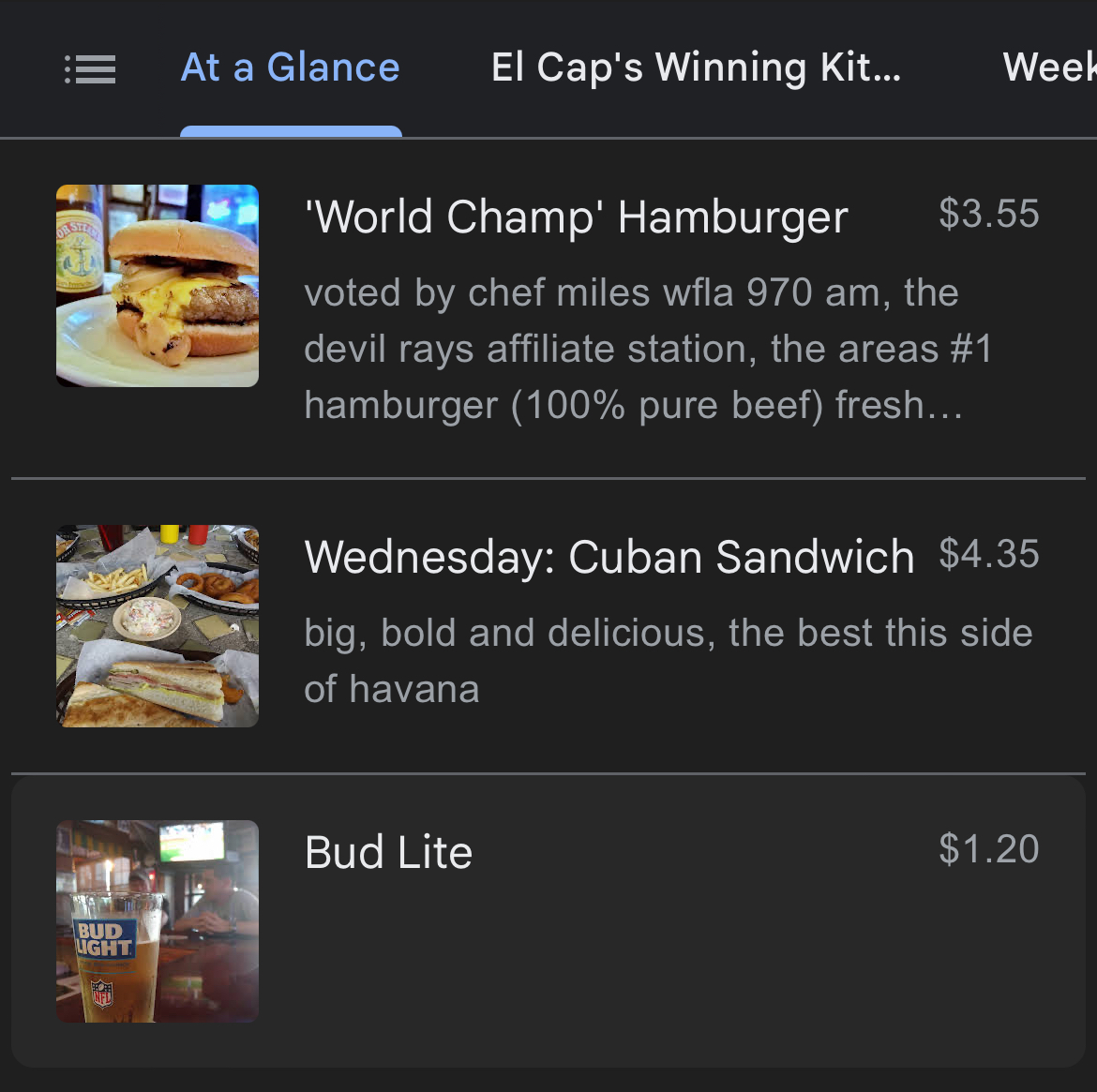Screen dimensions: 1097x1092
Task: Open the Bud Lite menu item
Action: [389, 853]
